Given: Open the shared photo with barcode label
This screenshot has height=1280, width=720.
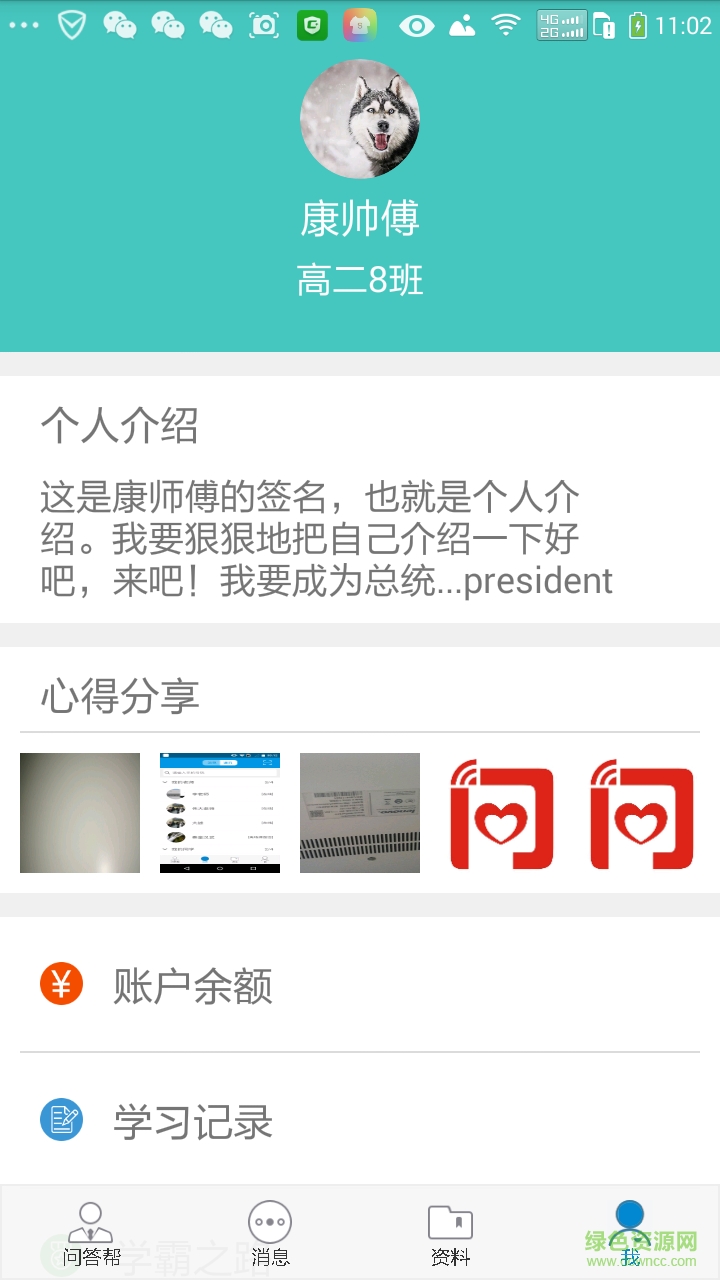Looking at the screenshot, I should pyautogui.click(x=360, y=812).
